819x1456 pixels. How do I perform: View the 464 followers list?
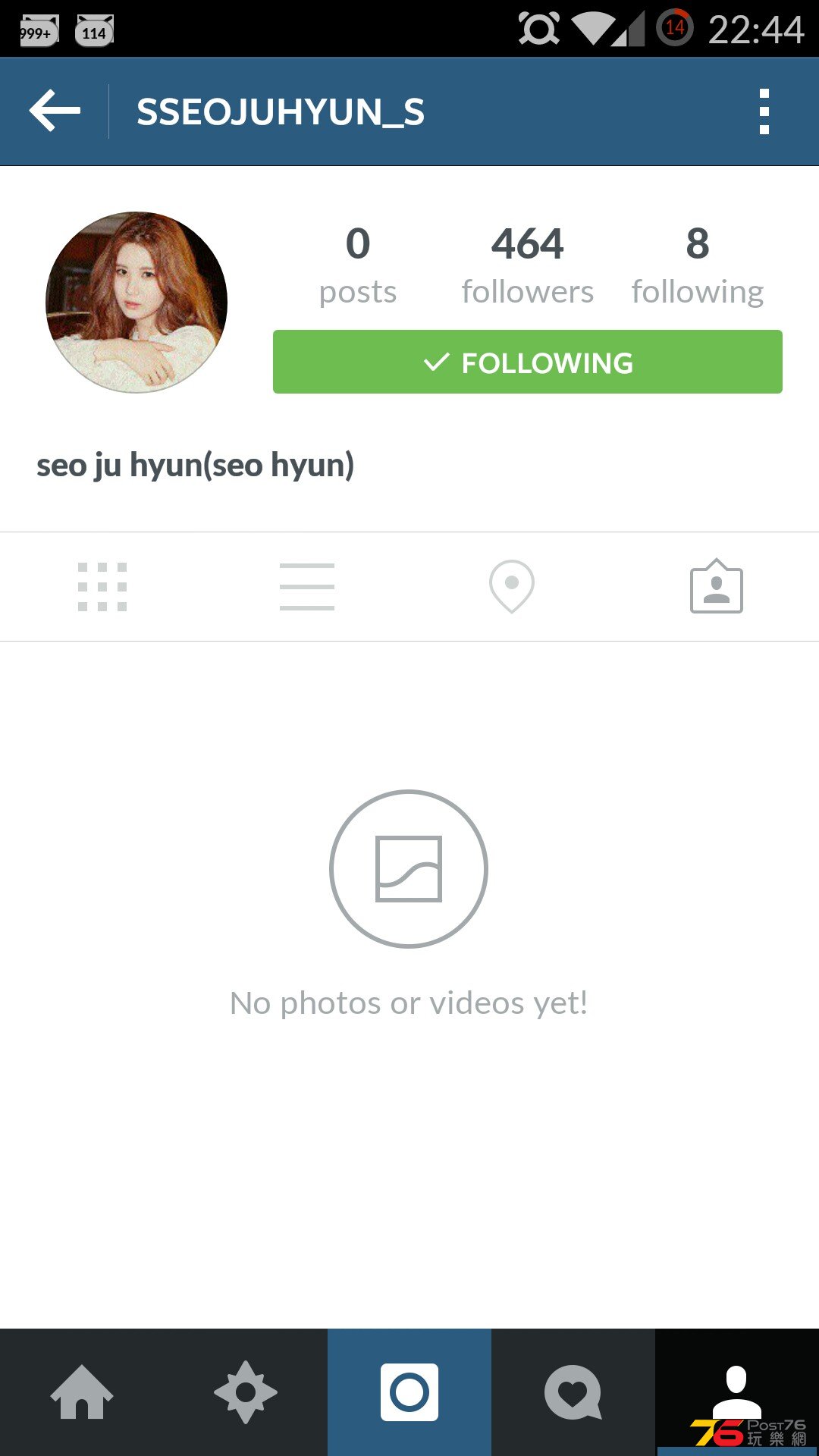point(527,265)
